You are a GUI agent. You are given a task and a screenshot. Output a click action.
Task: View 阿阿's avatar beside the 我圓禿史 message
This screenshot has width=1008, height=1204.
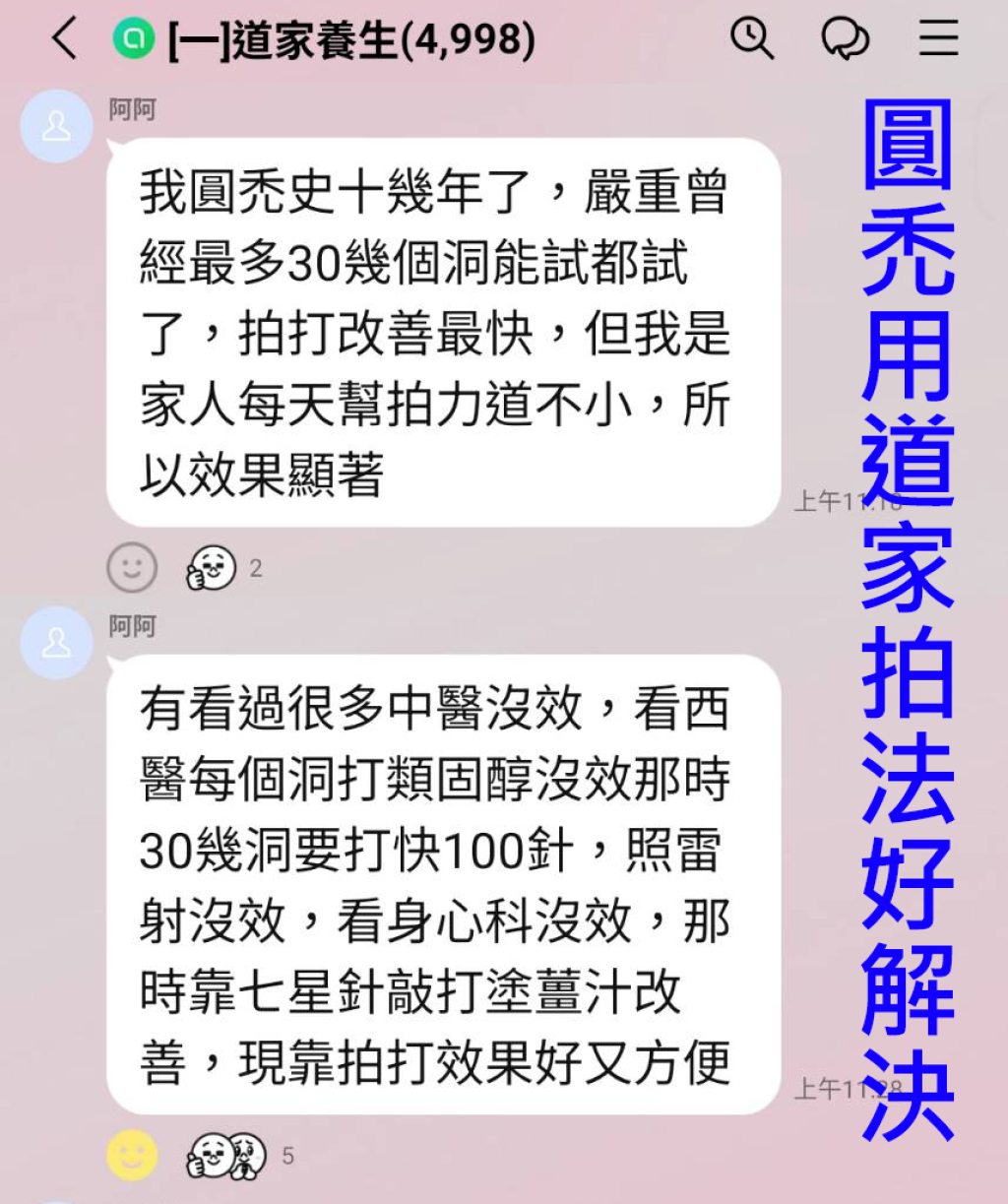[56, 126]
